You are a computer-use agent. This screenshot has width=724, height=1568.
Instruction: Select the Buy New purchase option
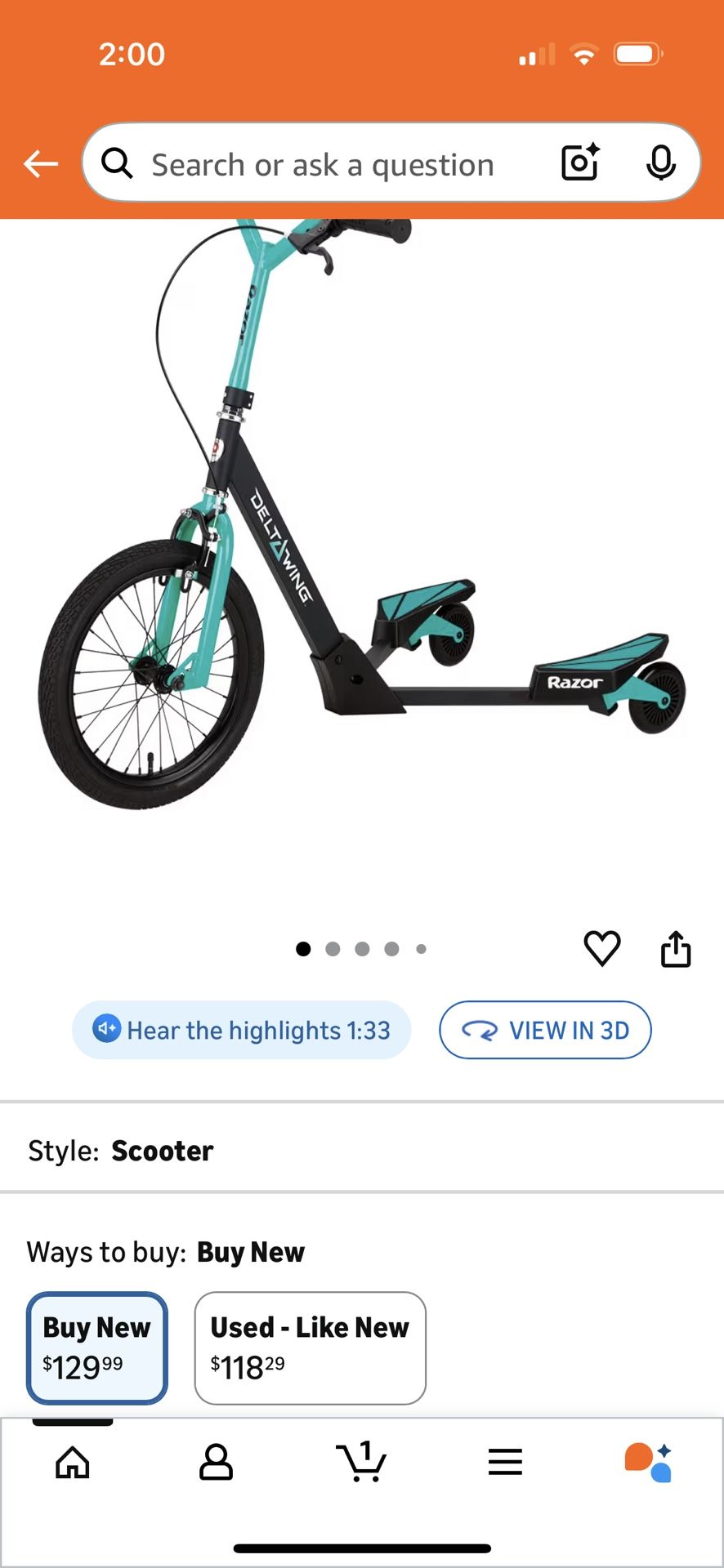pyautogui.click(x=96, y=1347)
